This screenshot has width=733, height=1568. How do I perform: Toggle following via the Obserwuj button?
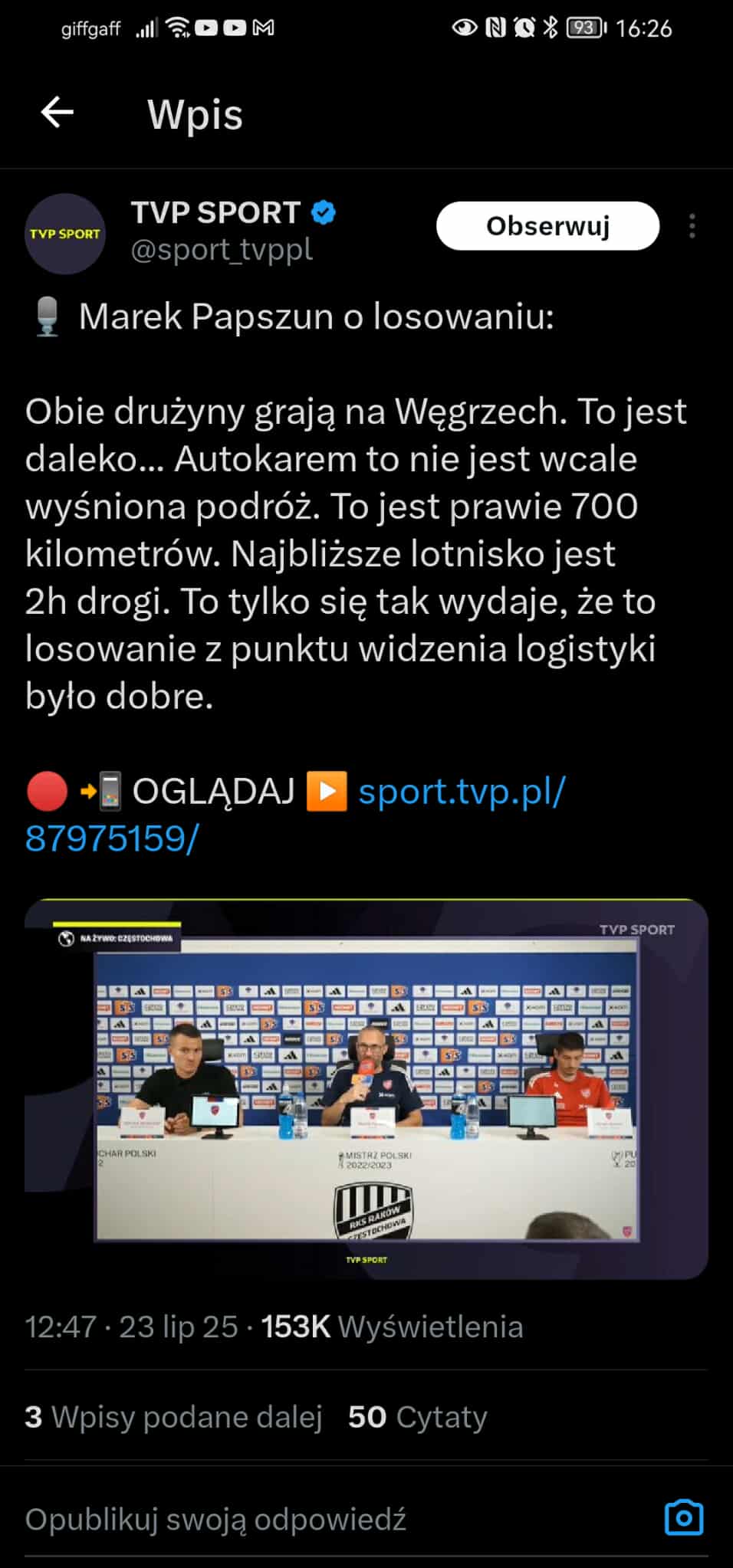pos(547,226)
